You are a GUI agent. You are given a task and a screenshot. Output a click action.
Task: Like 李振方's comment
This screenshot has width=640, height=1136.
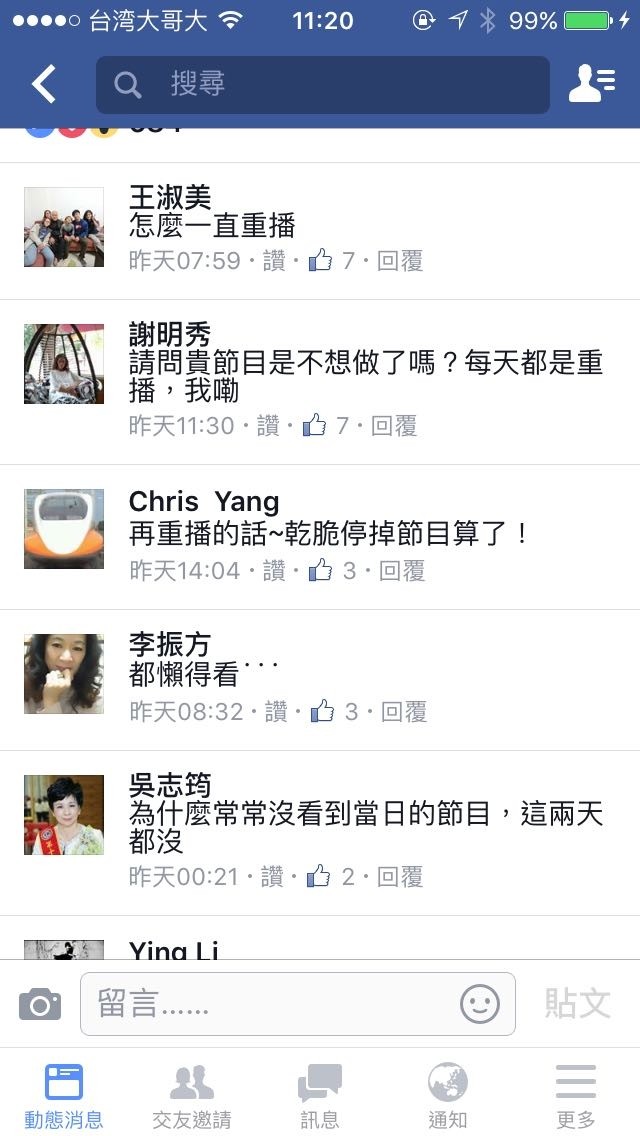coord(276,712)
